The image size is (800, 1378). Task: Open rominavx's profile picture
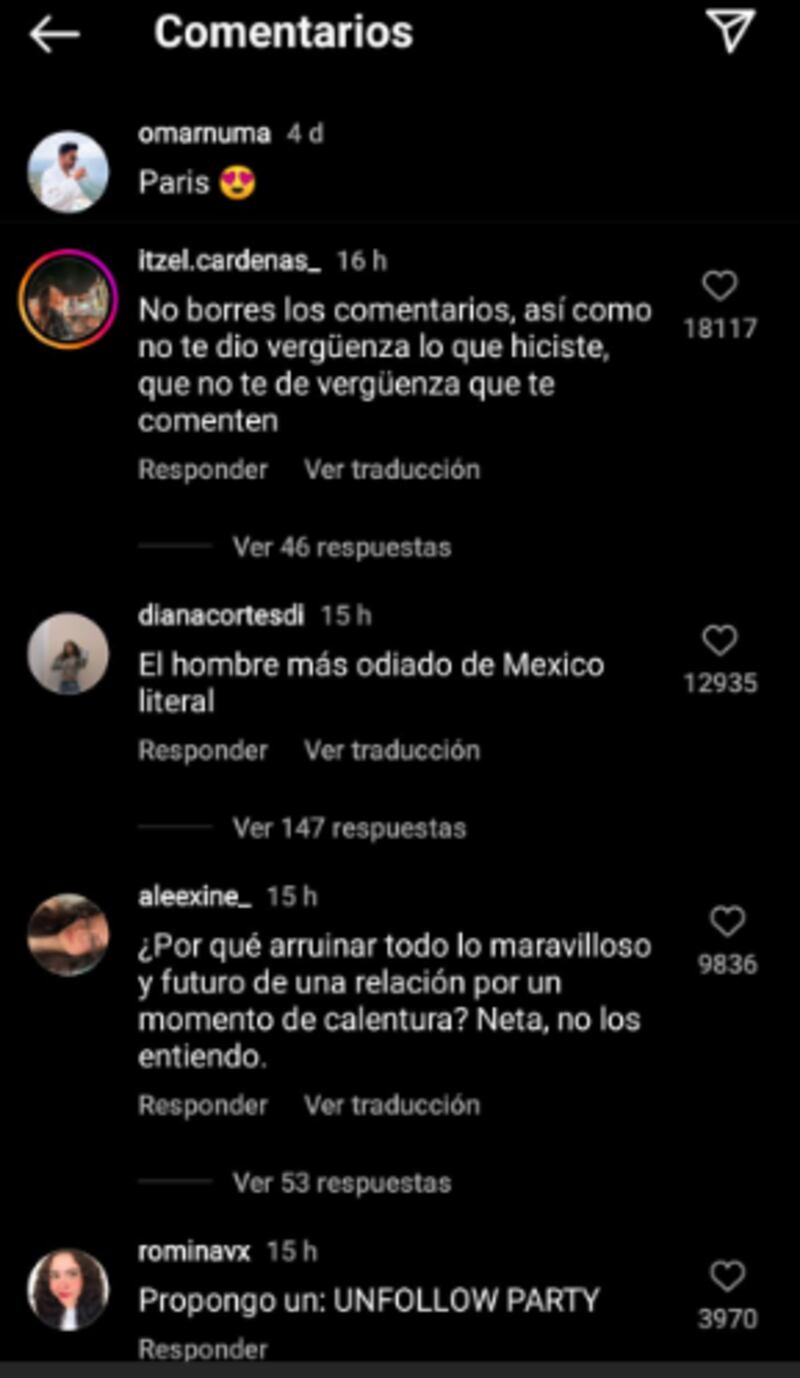click(x=68, y=1290)
